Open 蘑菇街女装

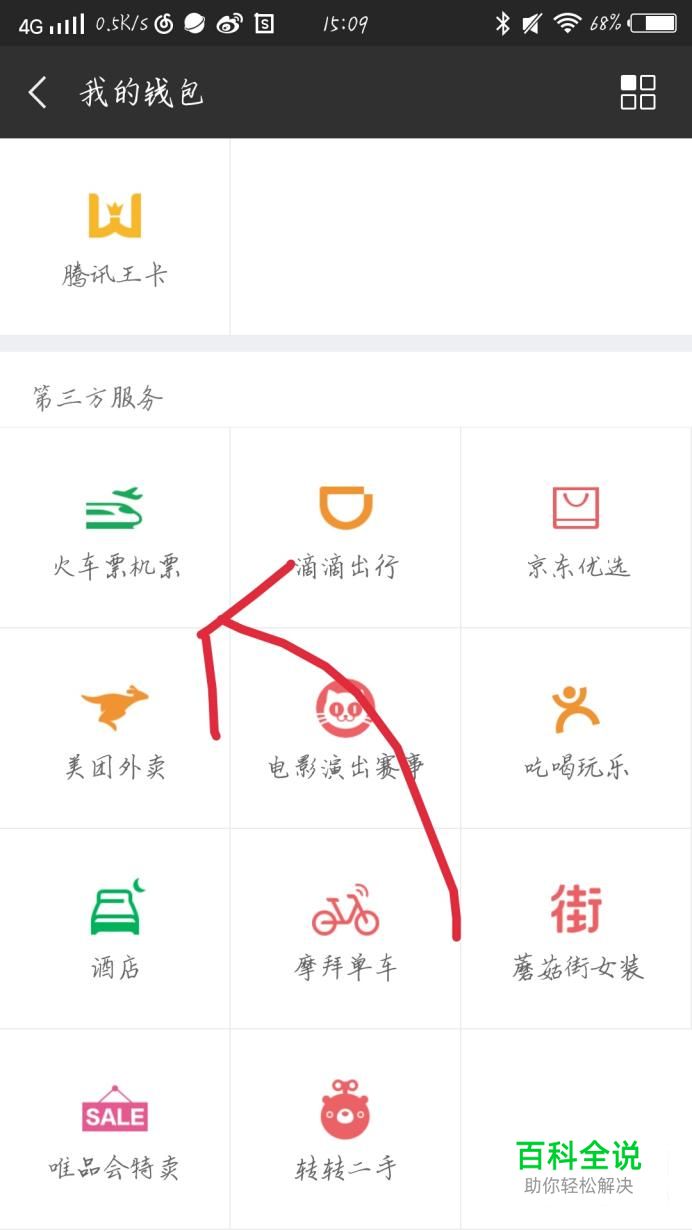(577, 929)
